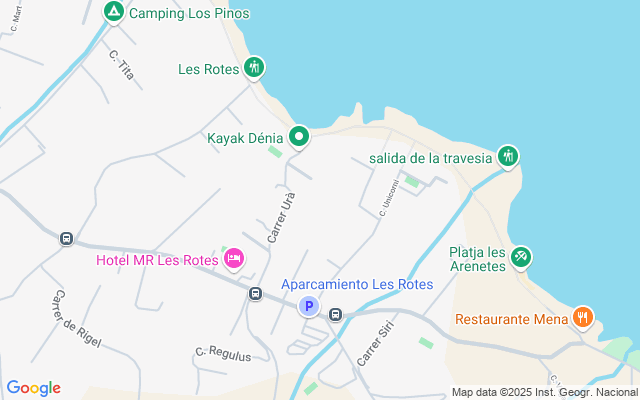
Task: Open the Camping Los Pinos marker
Action: pos(113,13)
